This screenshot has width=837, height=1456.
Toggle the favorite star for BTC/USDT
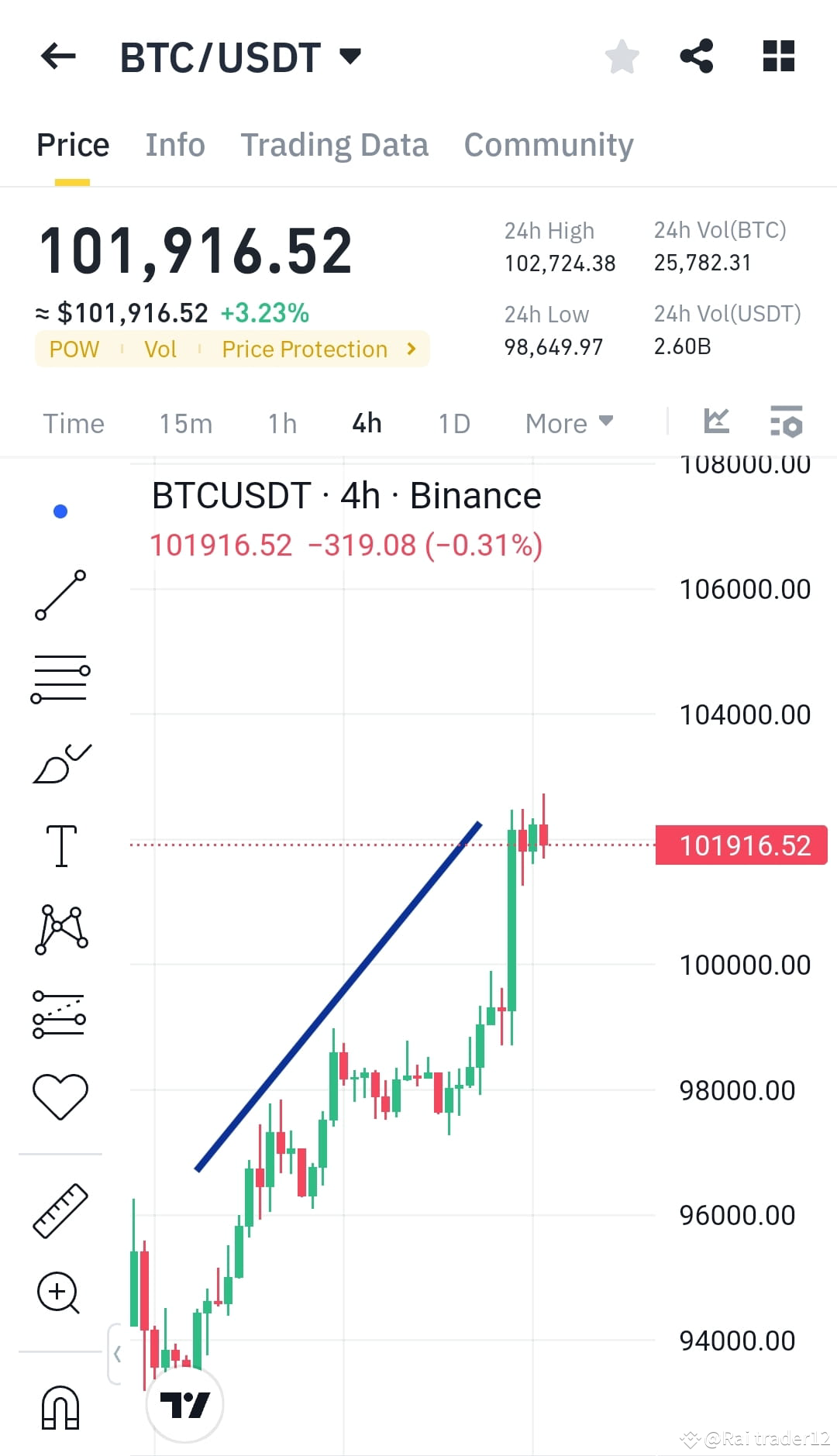622,55
